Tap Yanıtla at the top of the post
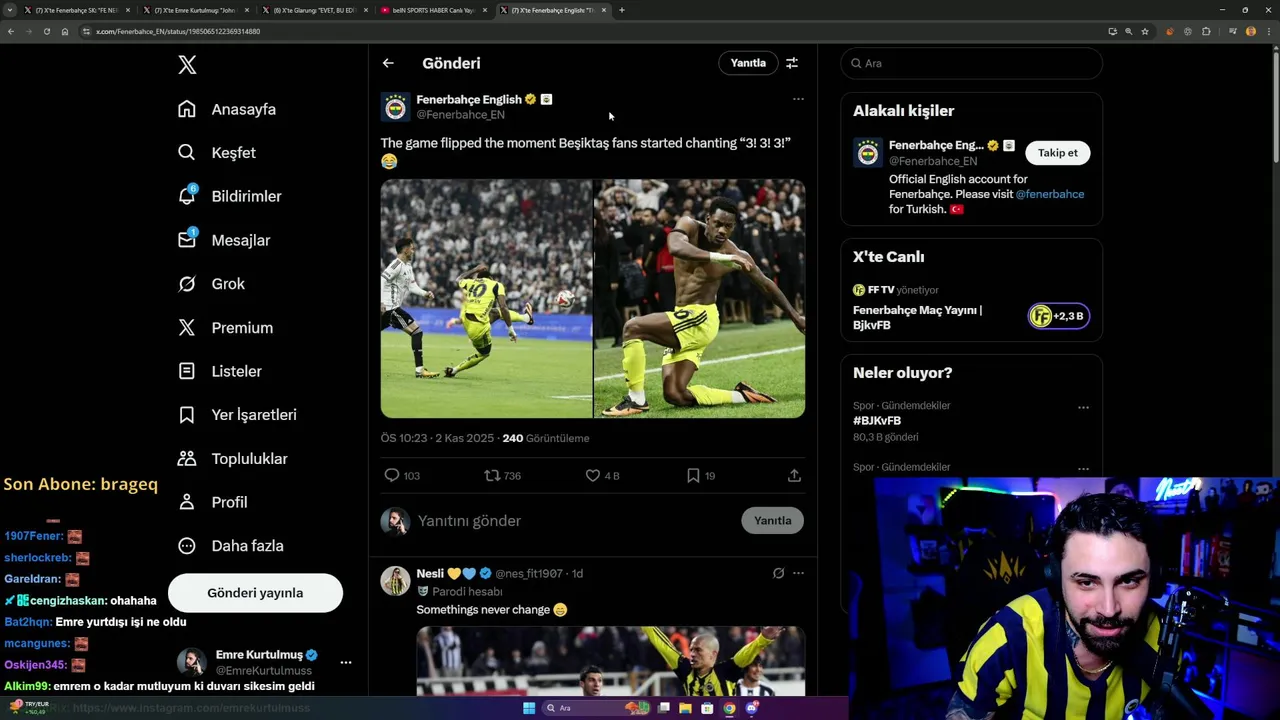Viewport: 1280px width, 720px height. coord(748,63)
